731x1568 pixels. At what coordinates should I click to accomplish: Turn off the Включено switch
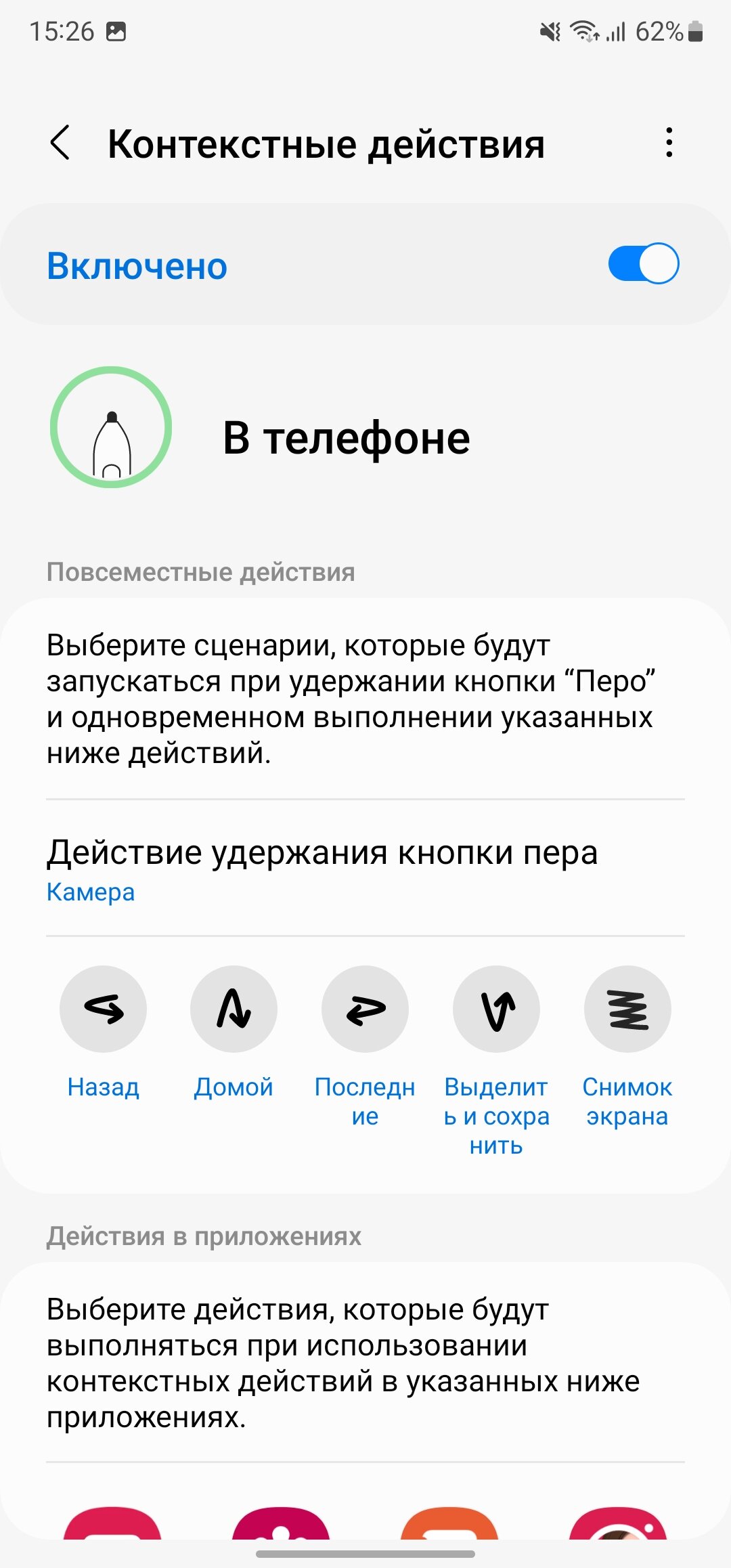pyautogui.click(x=643, y=264)
